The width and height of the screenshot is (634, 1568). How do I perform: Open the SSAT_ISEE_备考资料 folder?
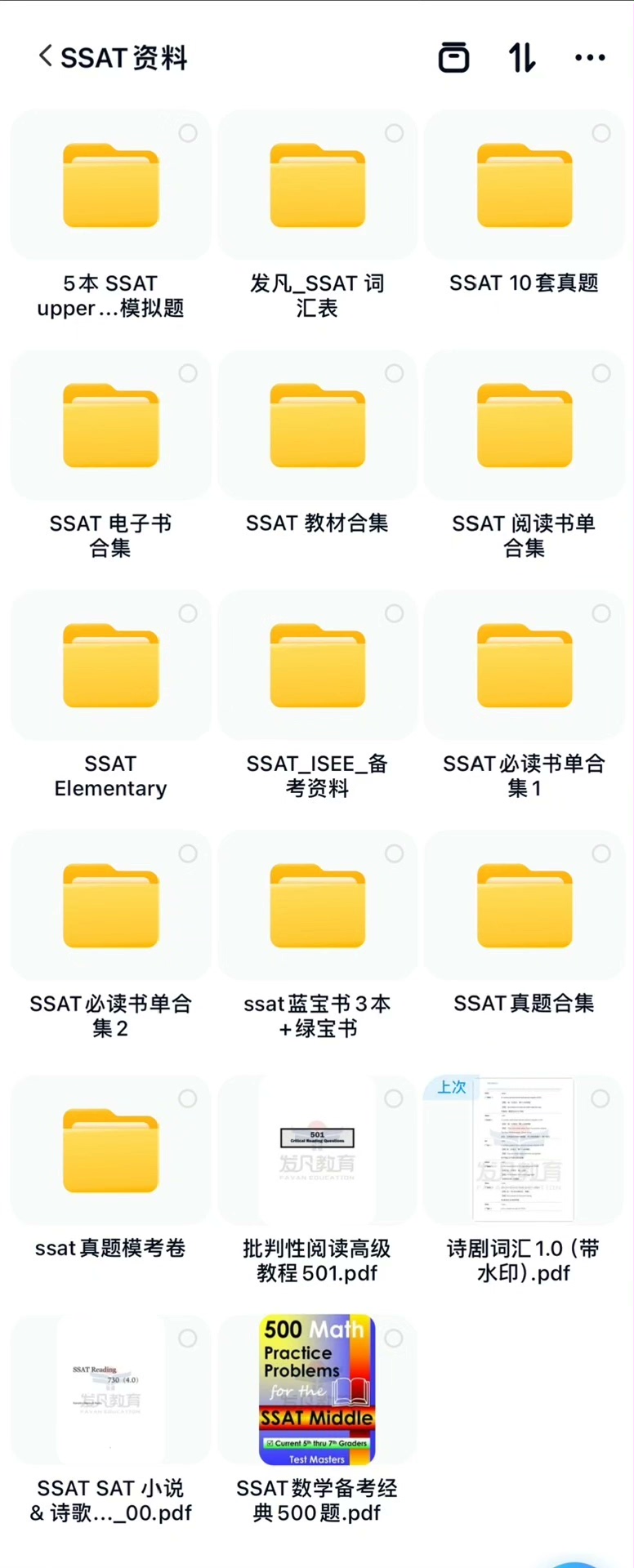click(x=317, y=667)
